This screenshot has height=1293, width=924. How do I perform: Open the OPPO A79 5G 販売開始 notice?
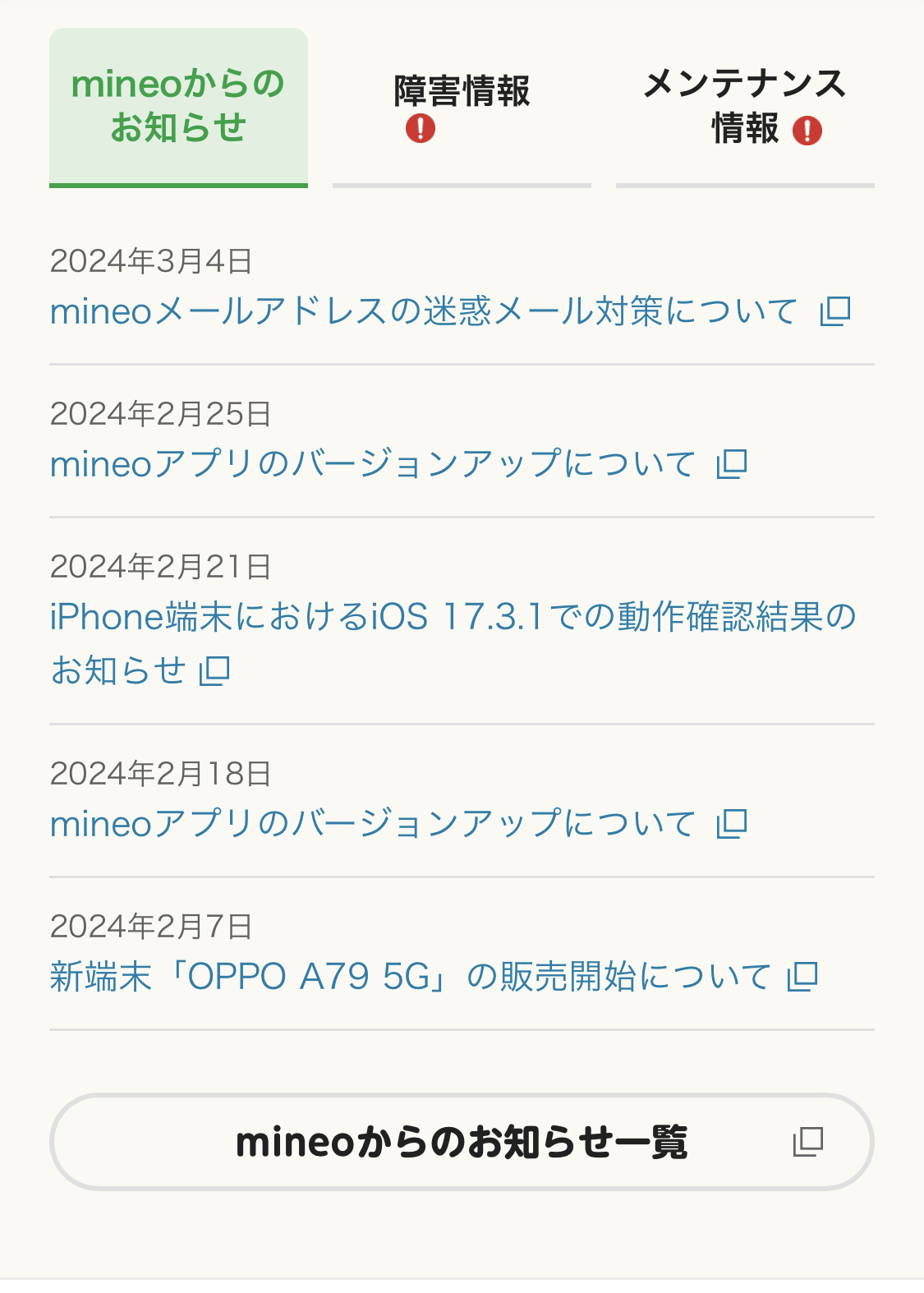[409, 977]
